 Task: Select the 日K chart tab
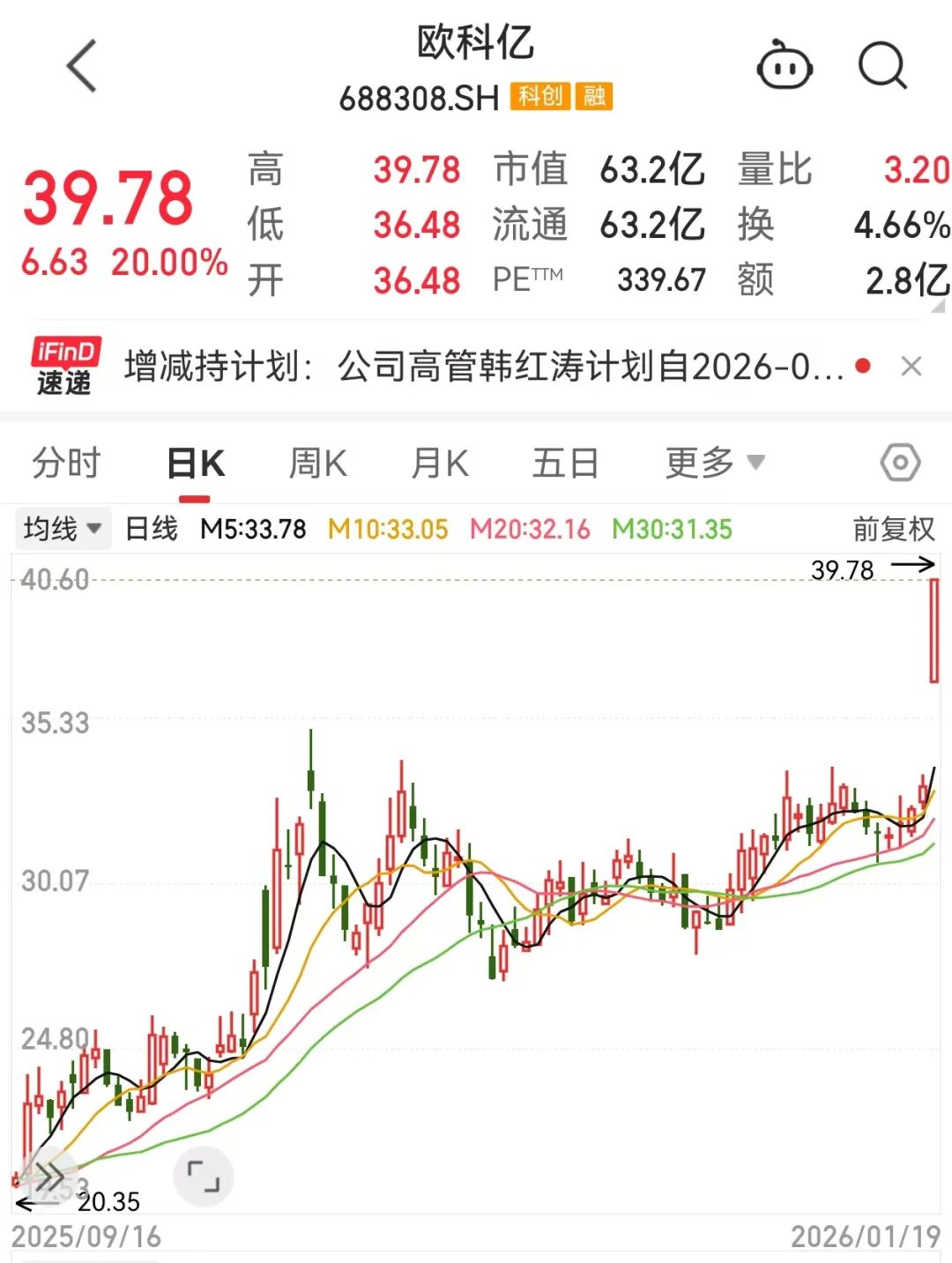click(x=196, y=463)
